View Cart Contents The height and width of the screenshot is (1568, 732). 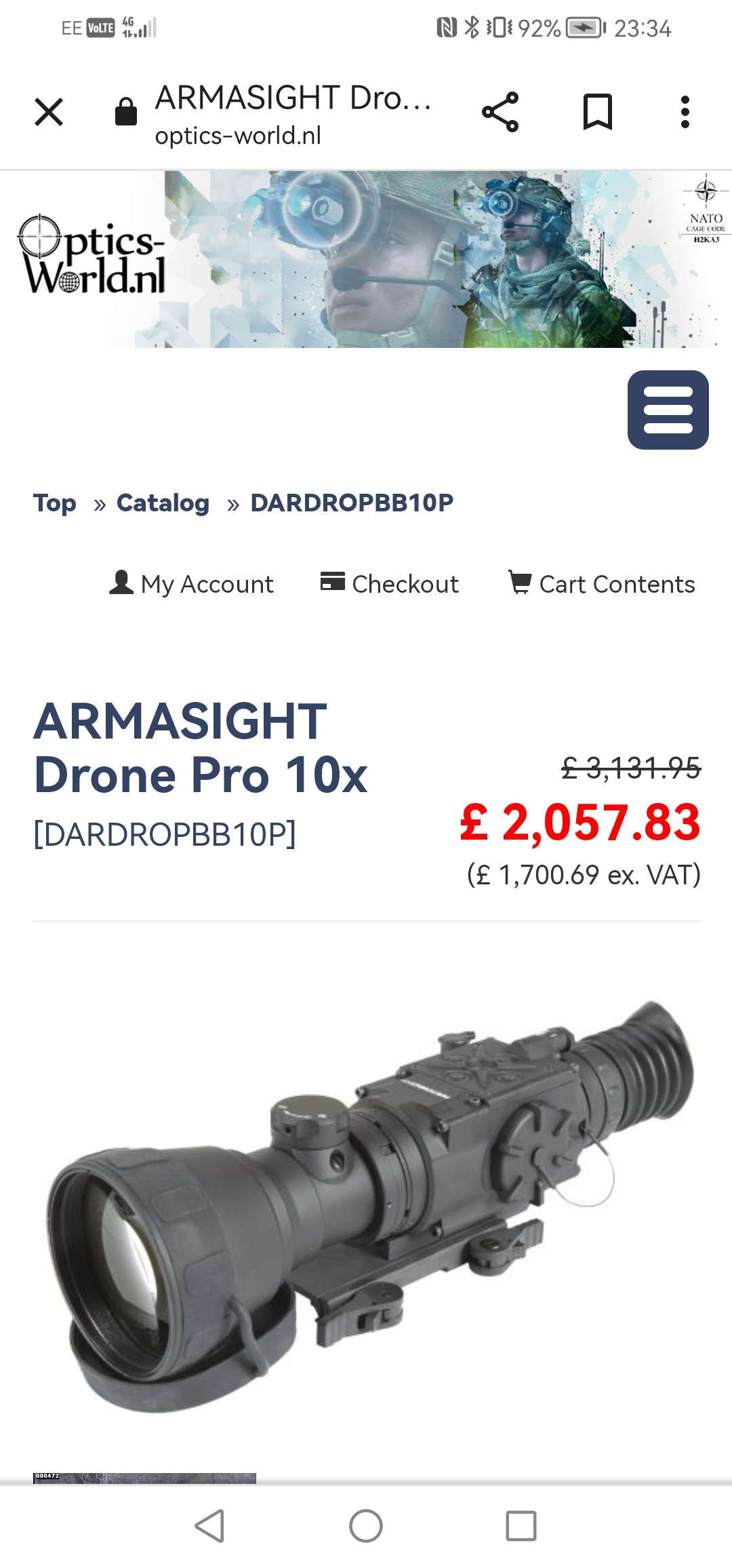coord(602,584)
